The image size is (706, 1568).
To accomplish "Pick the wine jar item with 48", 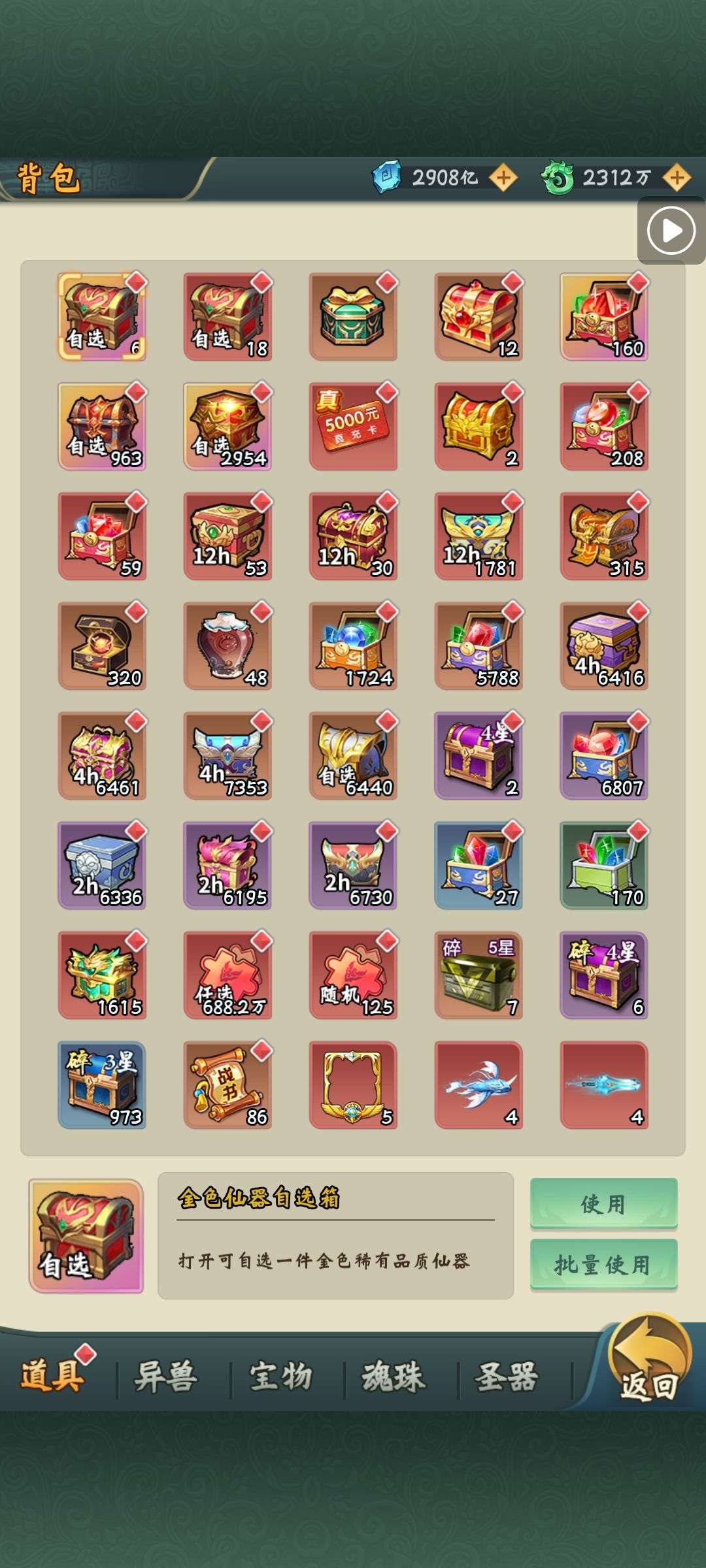I will click(227, 646).
